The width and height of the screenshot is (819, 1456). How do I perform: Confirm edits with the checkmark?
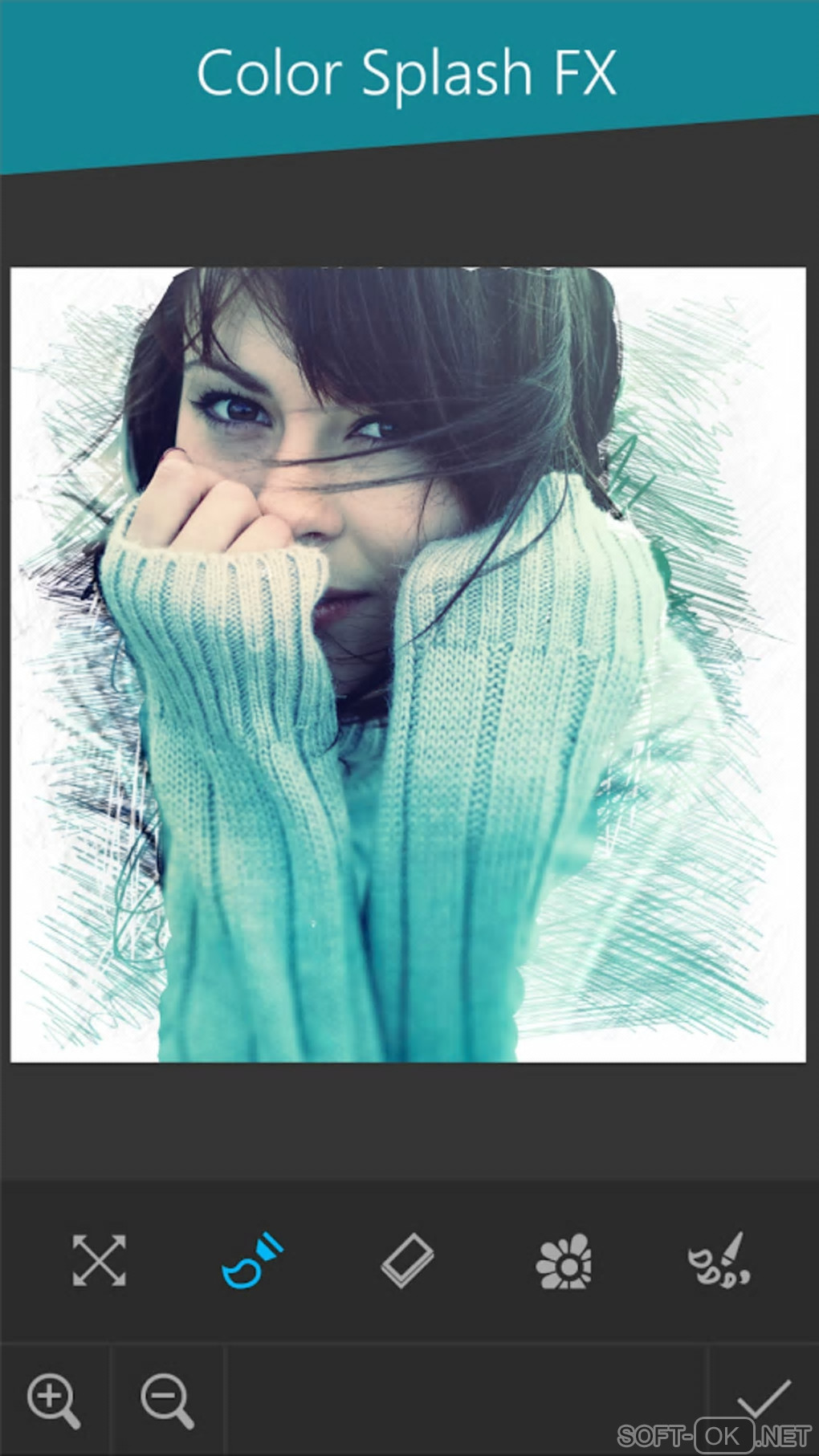[763, 1398]
